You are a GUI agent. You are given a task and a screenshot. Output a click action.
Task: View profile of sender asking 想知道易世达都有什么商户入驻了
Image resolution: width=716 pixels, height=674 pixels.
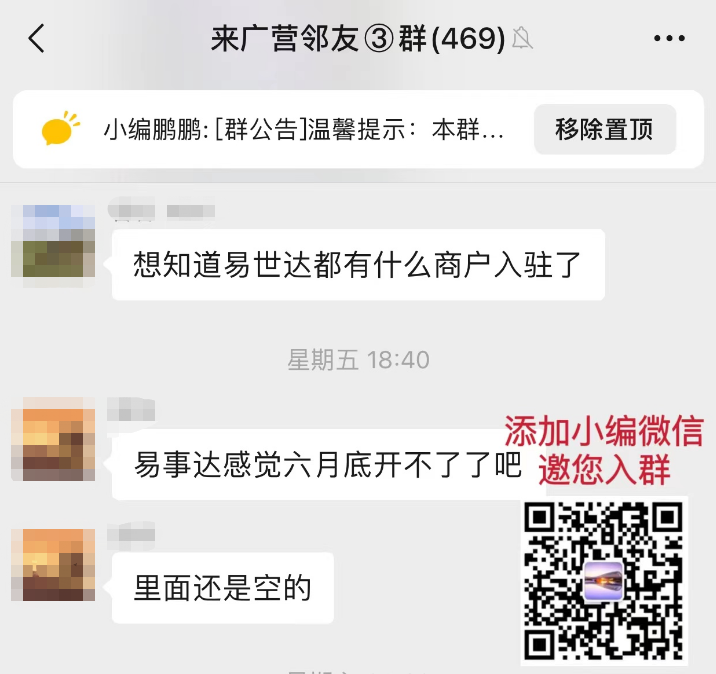[x=52, y=241]
